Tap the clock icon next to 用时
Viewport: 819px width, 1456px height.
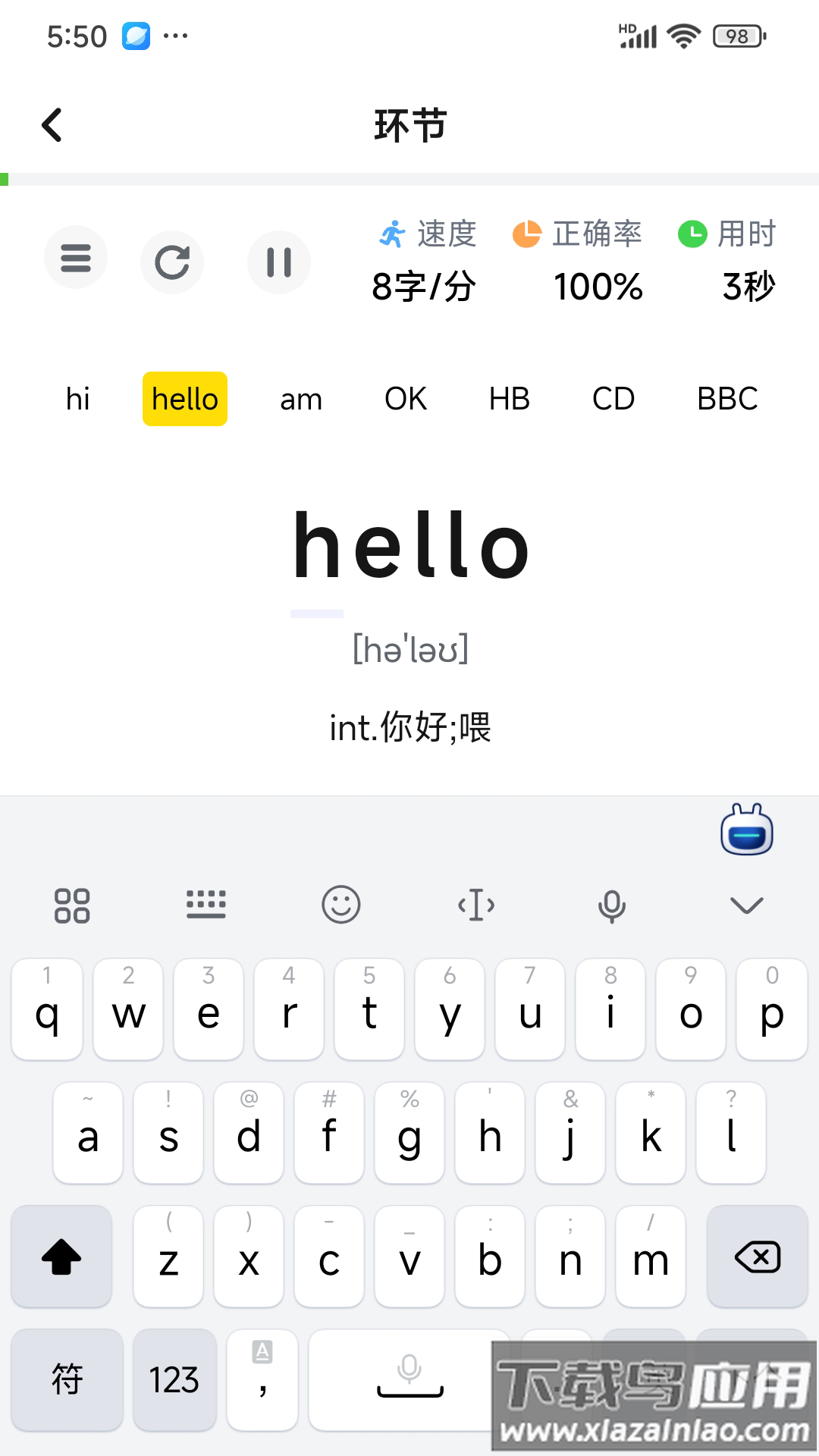tap(691, 234)
